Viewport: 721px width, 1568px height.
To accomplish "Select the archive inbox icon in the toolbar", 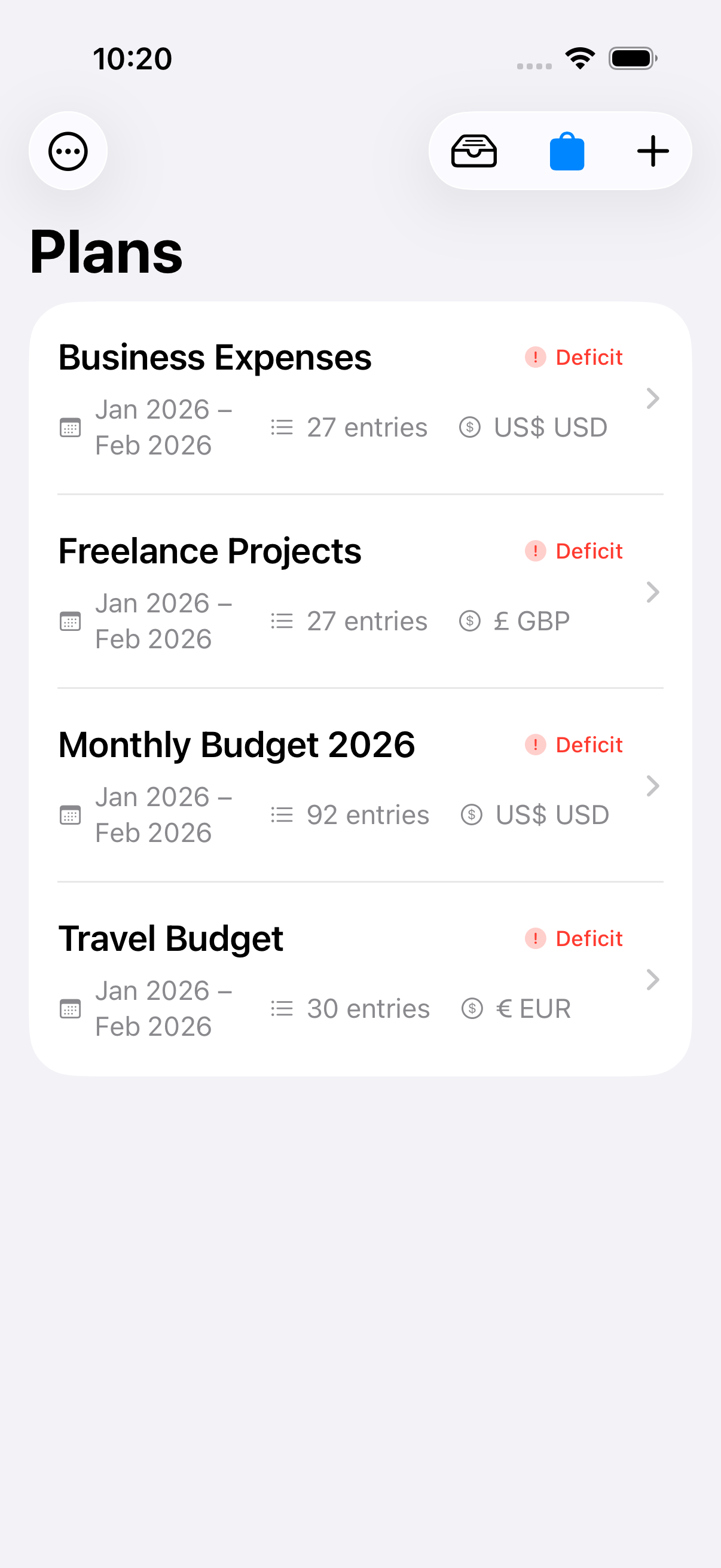I will pos(474,151).
